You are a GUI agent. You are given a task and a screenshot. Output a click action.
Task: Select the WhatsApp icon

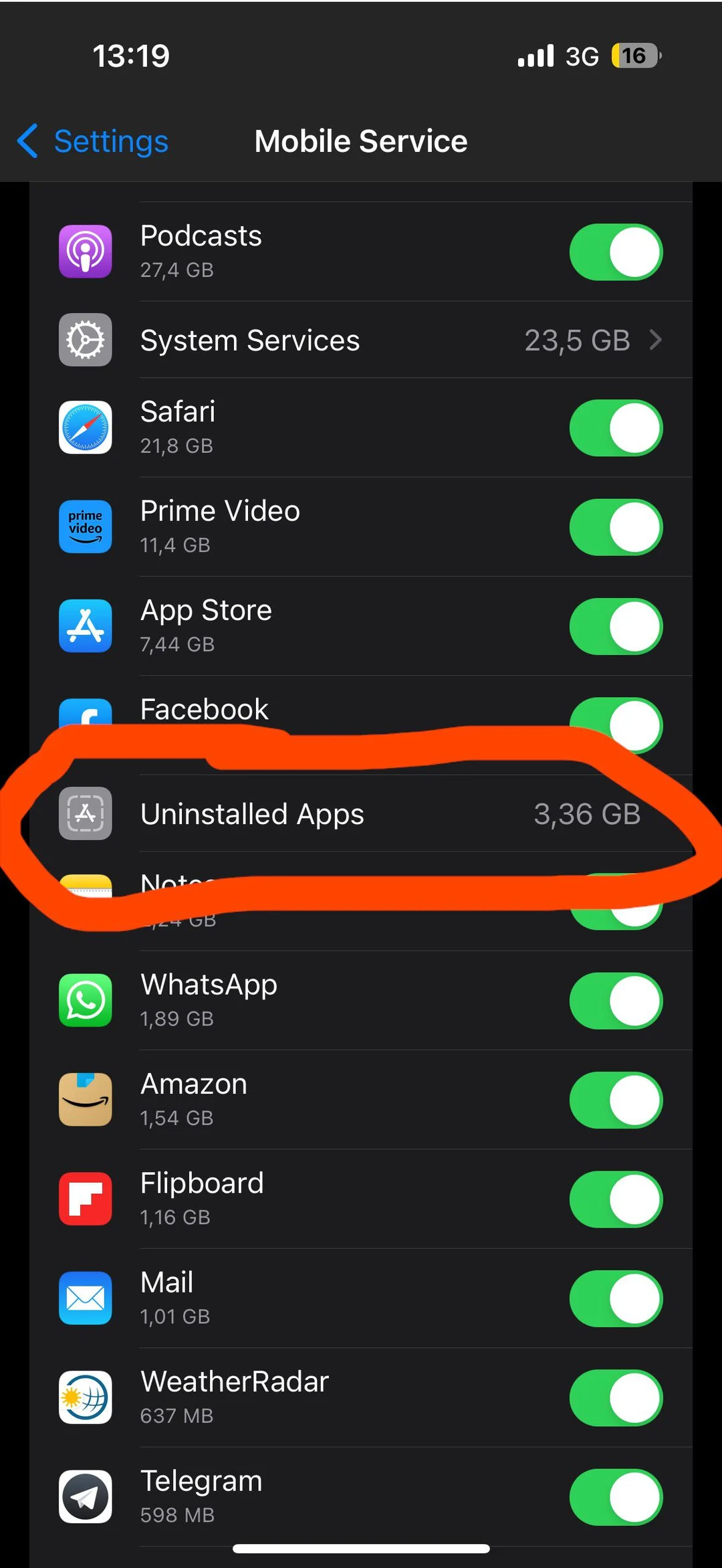(x=85, y=1000)
